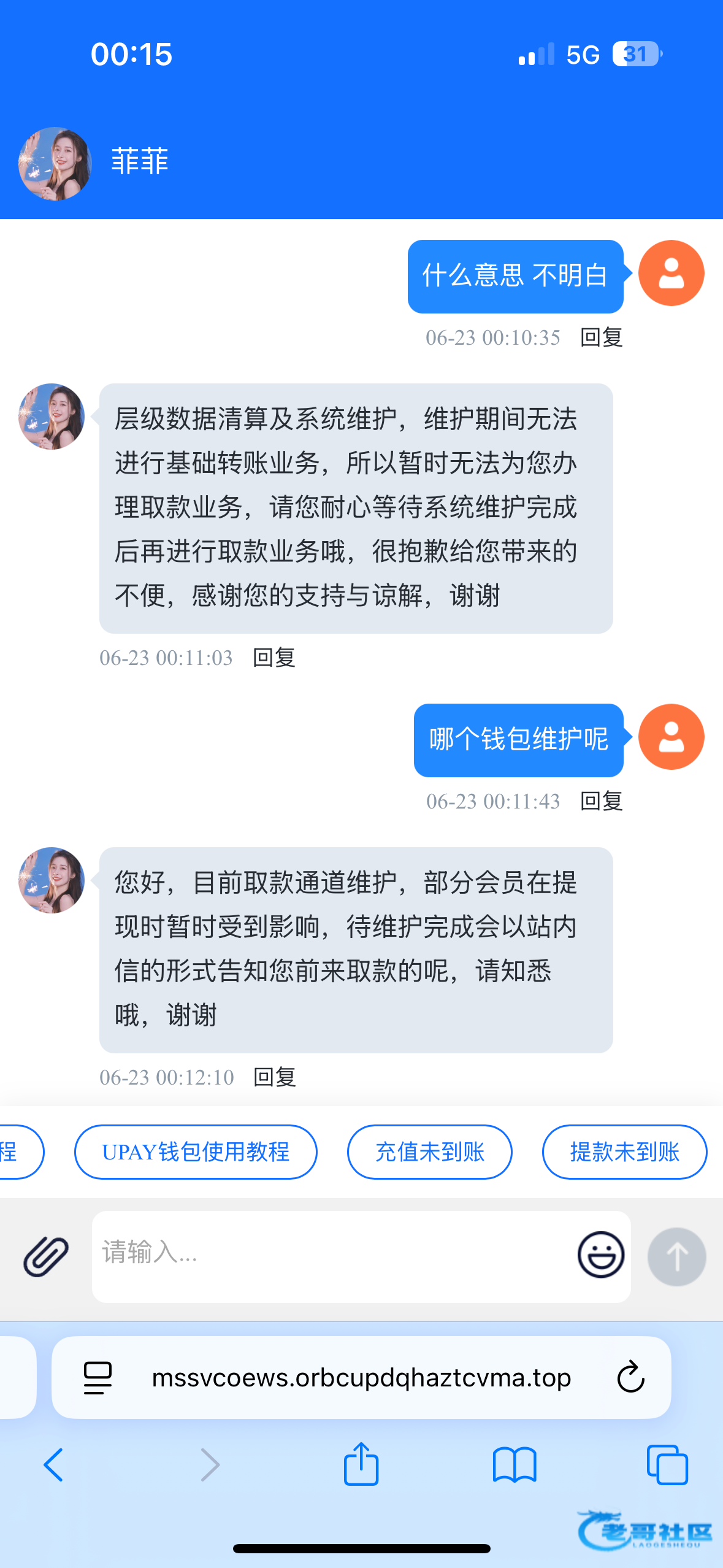Open the page menu beside the URL
The width and height of the screenshot is (723, 1568).
click(98, 1378)
